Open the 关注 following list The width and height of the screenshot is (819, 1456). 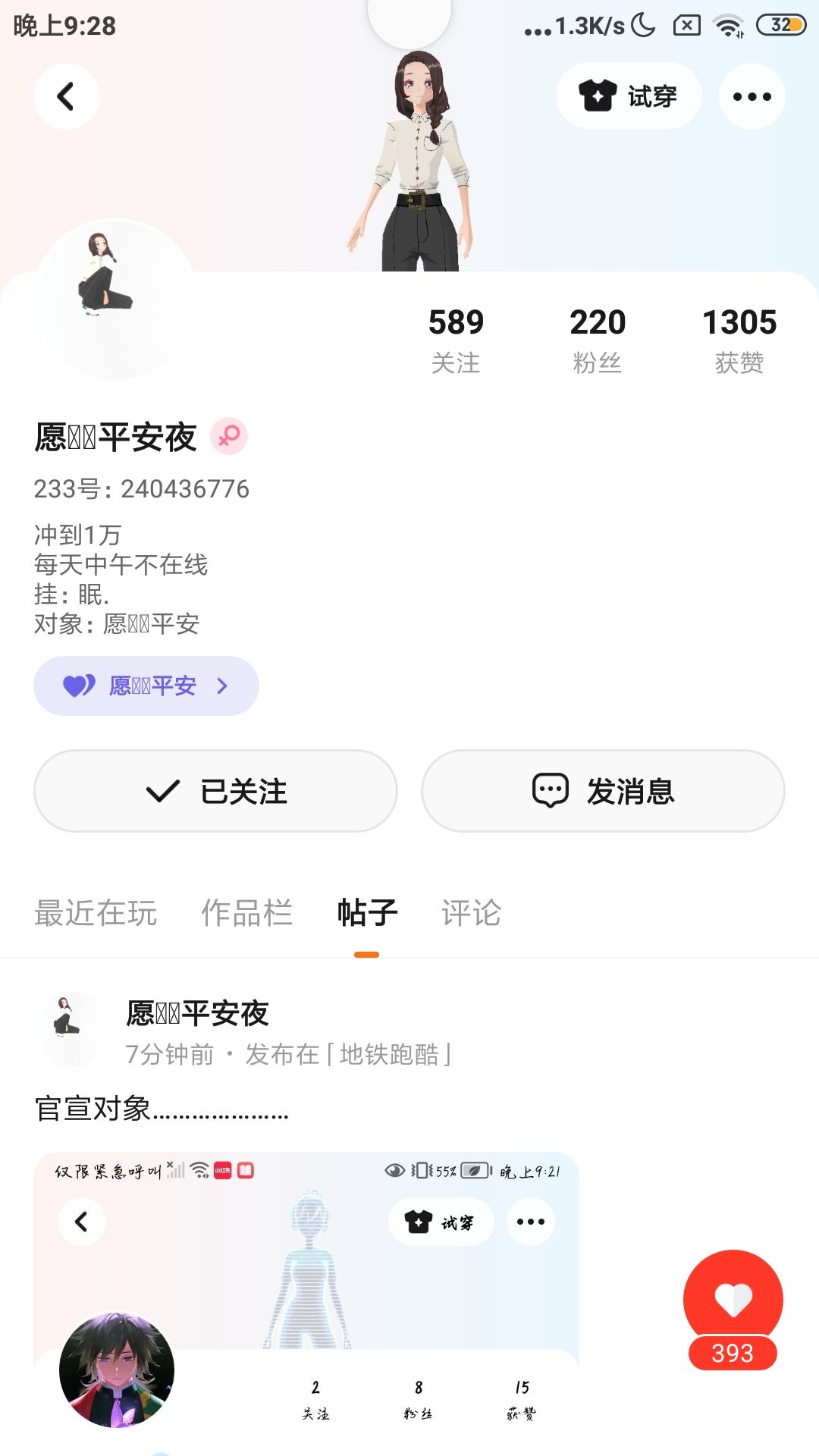[456, 340]
